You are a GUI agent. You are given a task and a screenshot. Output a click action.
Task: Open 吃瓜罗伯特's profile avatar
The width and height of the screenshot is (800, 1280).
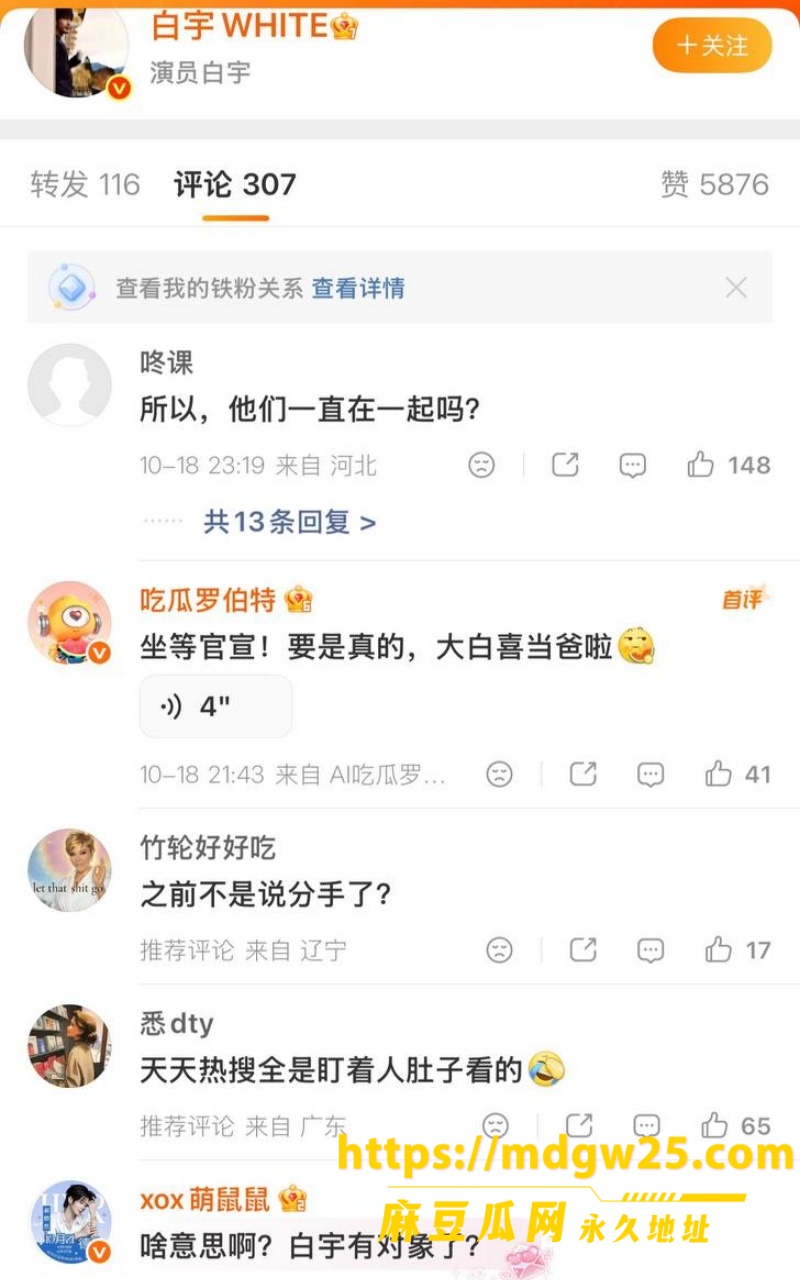click(69, 622)
